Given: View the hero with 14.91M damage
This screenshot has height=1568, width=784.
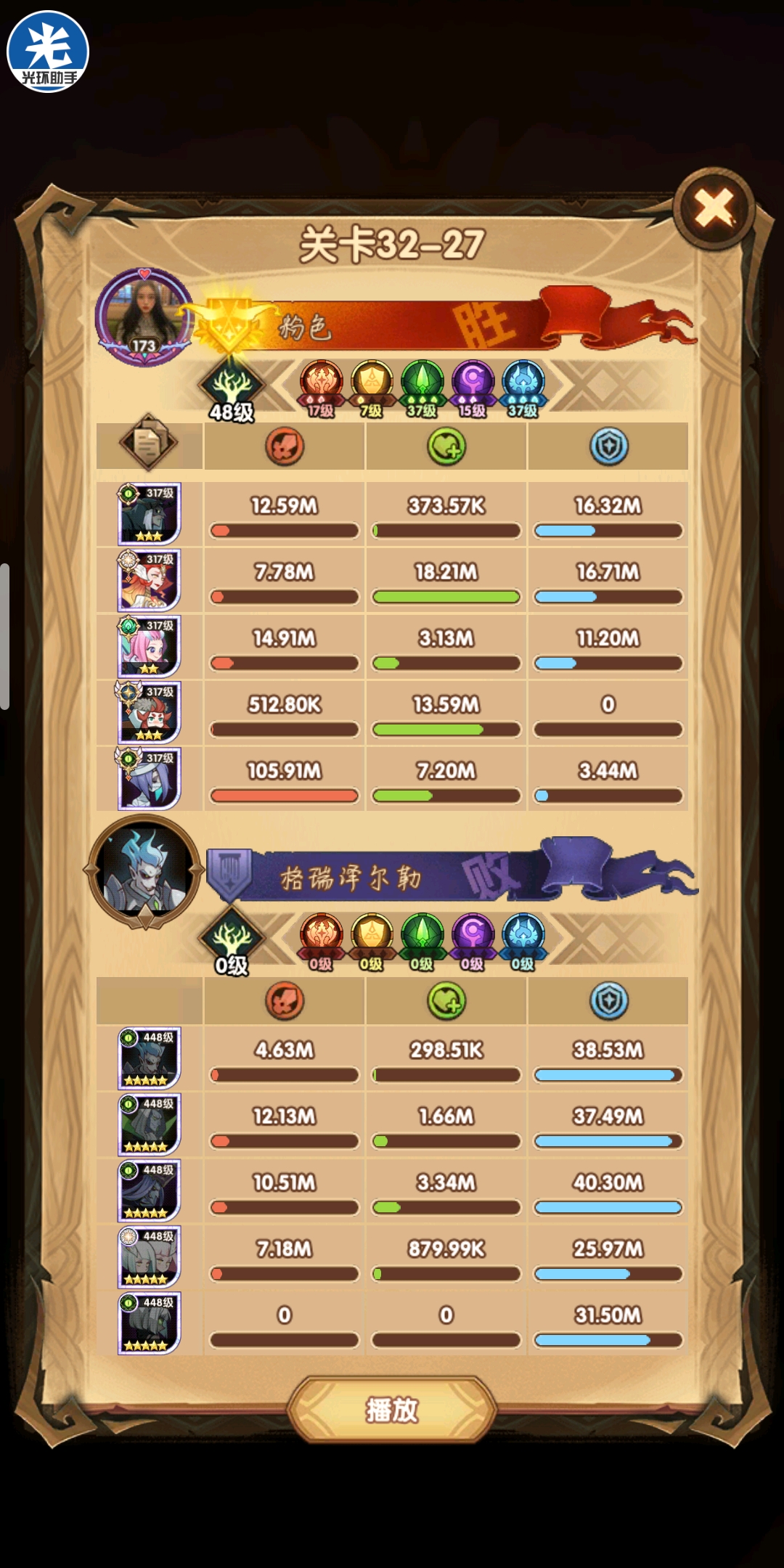Looking at the screenshot, I should tap(149, 646).
